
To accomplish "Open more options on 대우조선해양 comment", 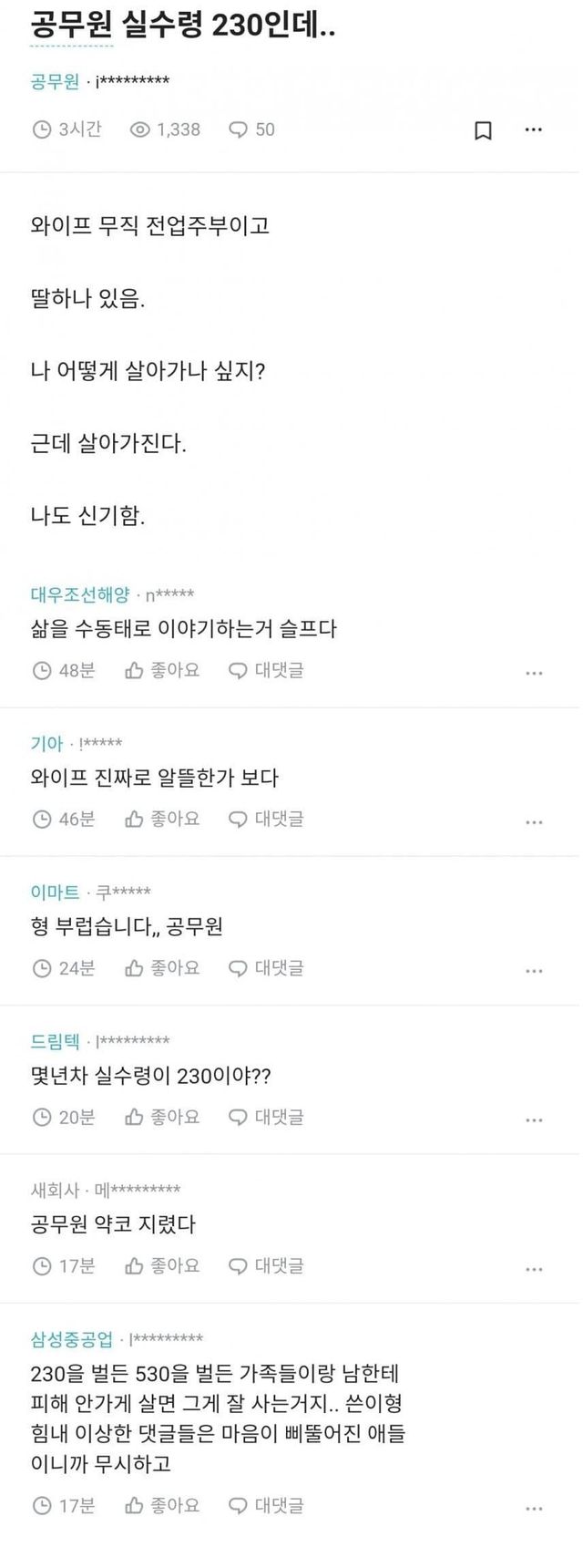I will pos(535,673).
